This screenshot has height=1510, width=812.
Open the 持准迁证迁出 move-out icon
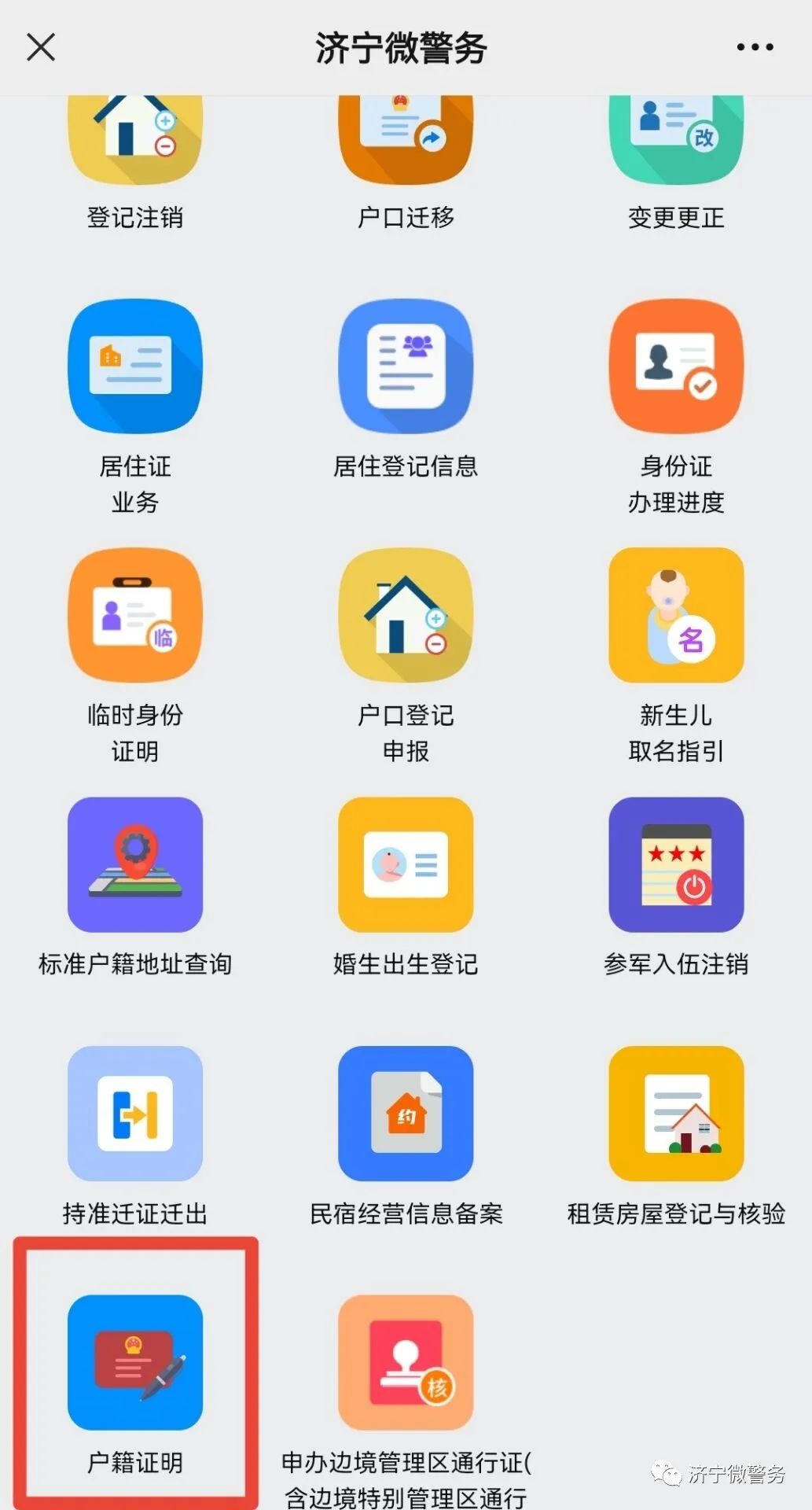(x=134, y=1114)
